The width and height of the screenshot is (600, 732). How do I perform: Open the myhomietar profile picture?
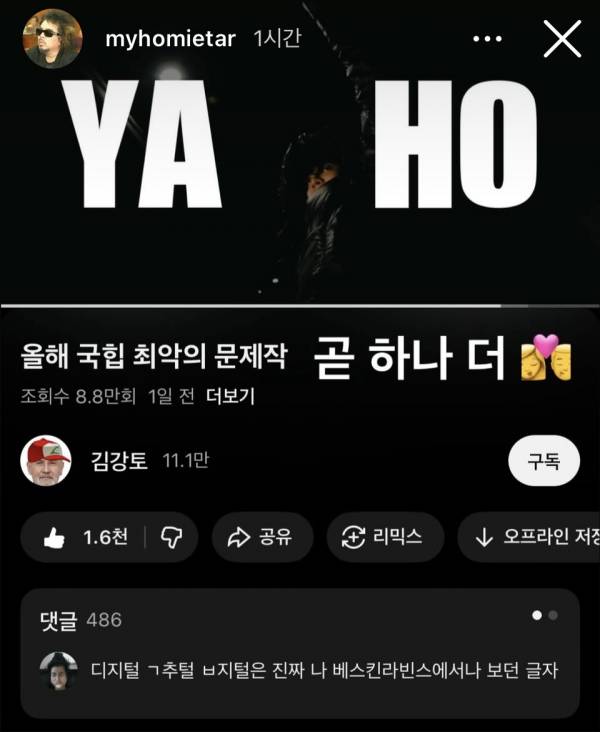(x=53, y=39)
